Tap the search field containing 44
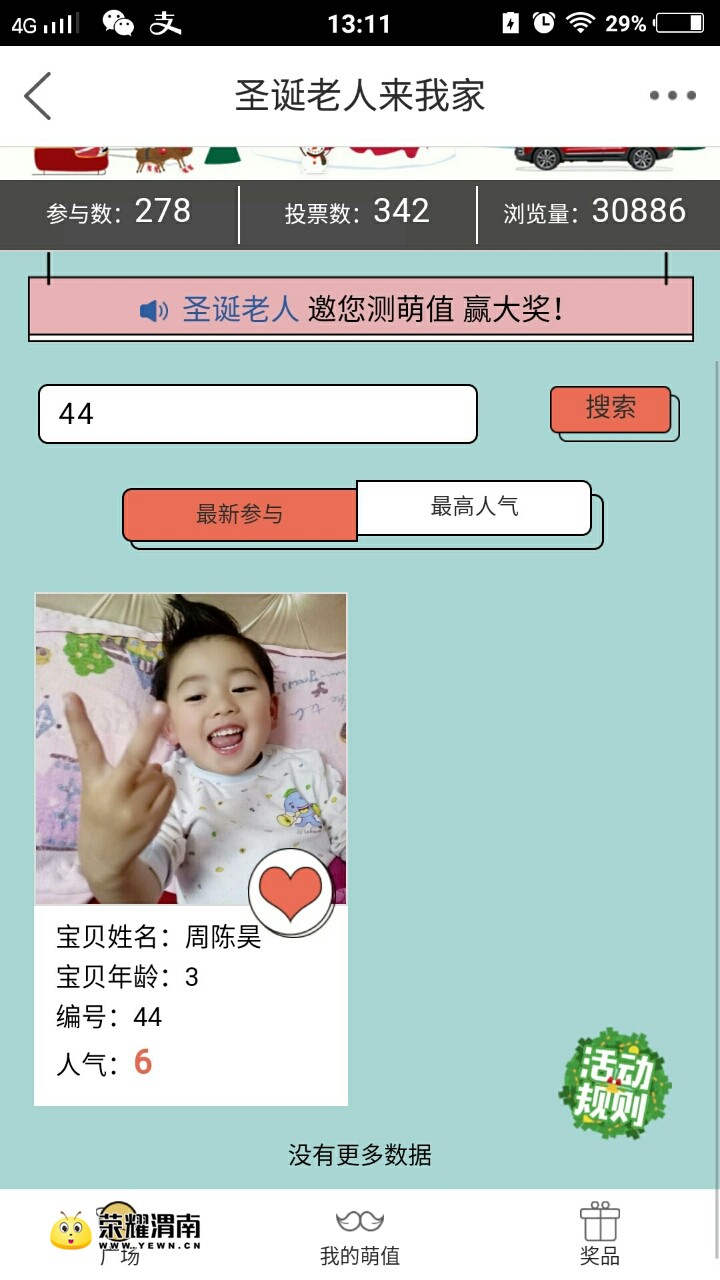This screenshot has width=720, height=1280. (x=257, y=414)
